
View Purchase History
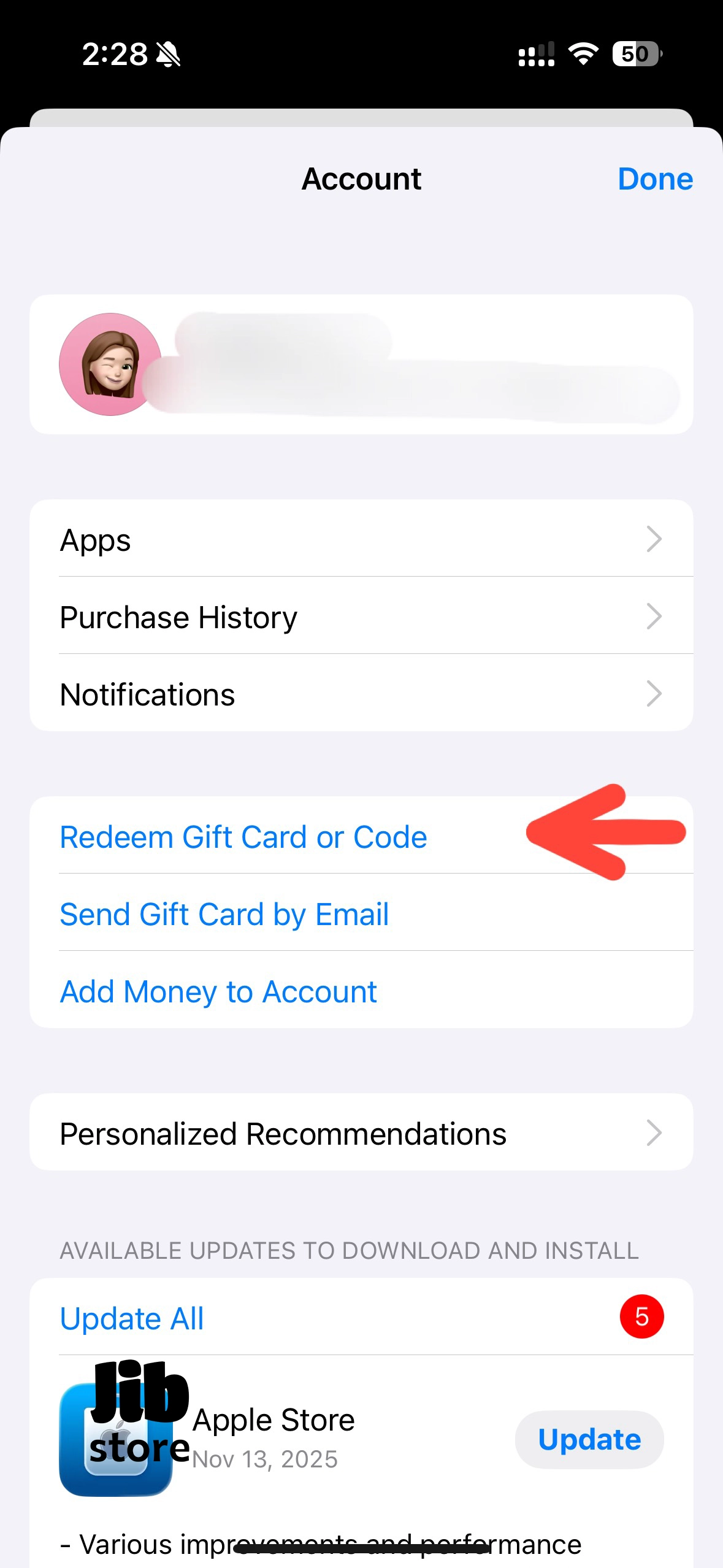point(361,617)
